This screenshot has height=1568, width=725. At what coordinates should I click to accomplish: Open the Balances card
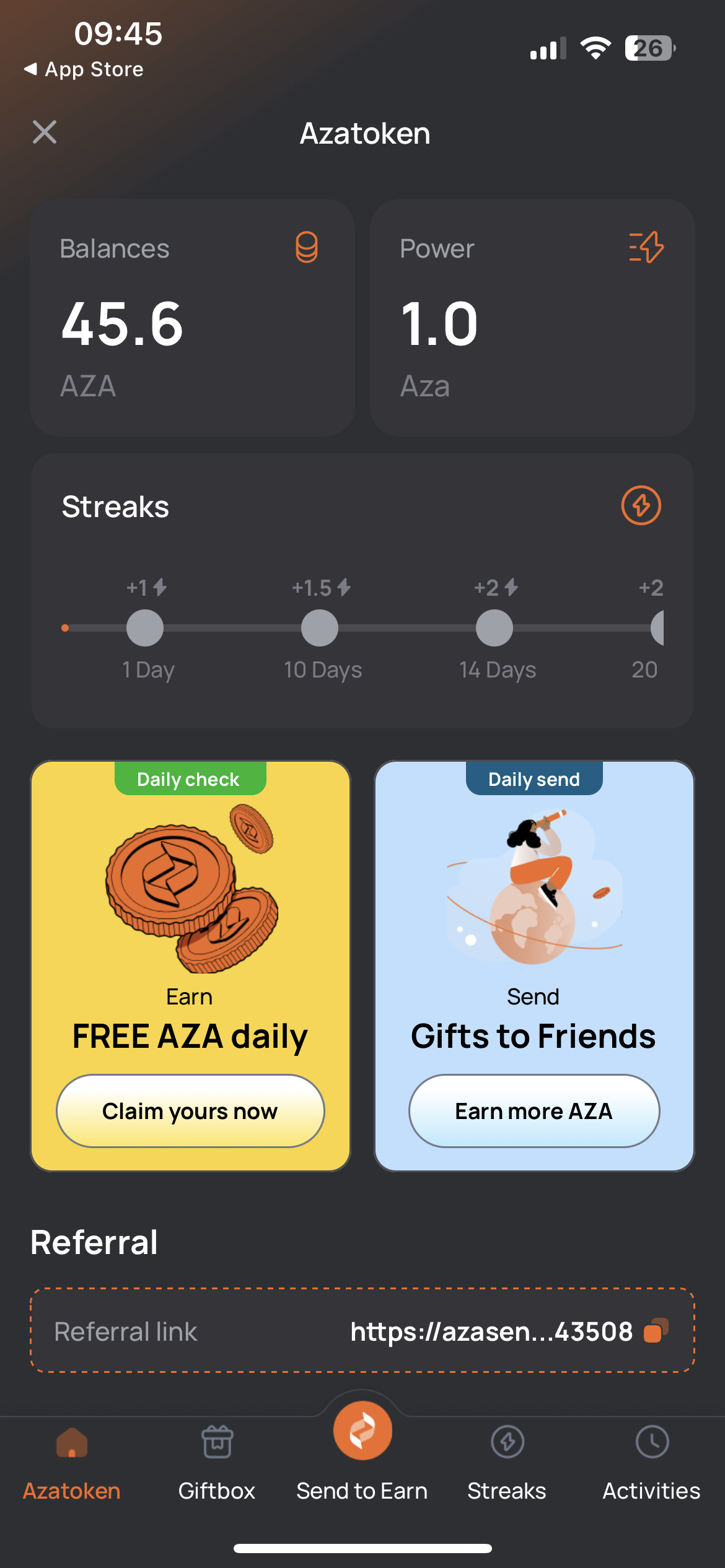[192, 318]
